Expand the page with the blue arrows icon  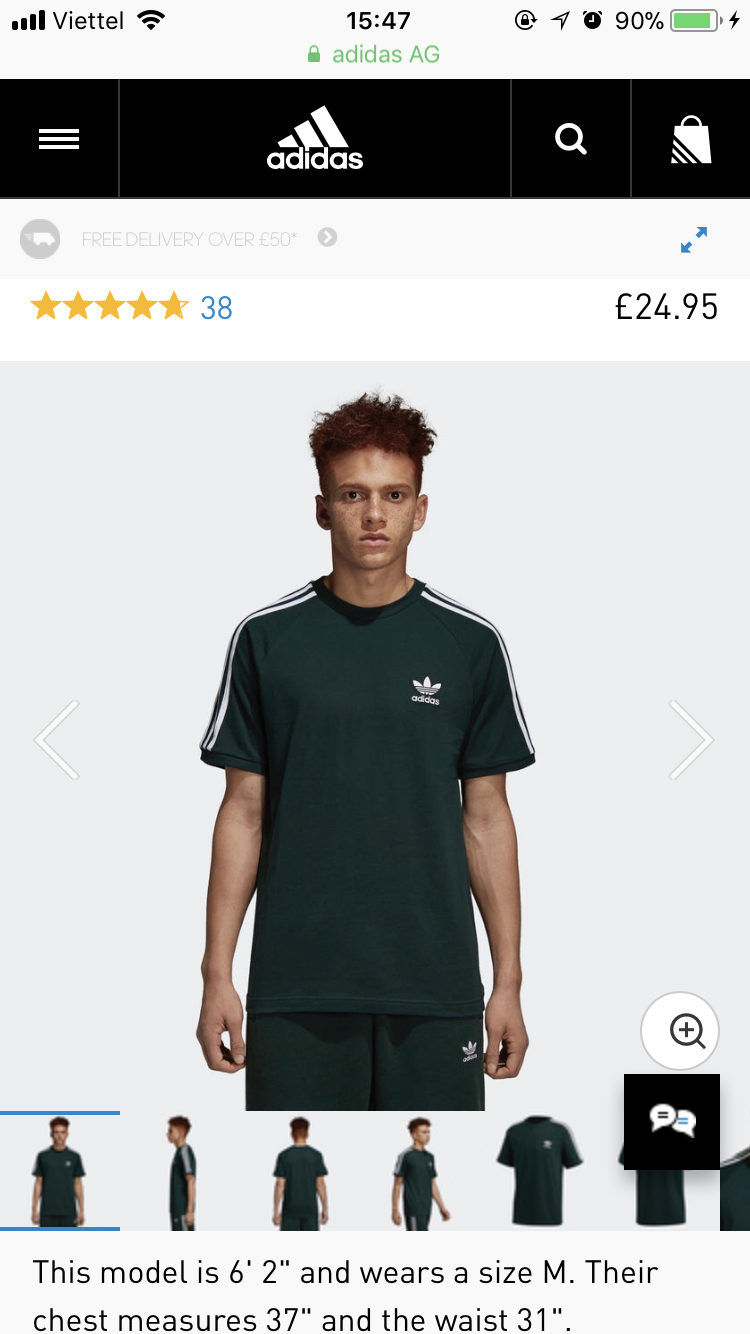tap(693, 240)
